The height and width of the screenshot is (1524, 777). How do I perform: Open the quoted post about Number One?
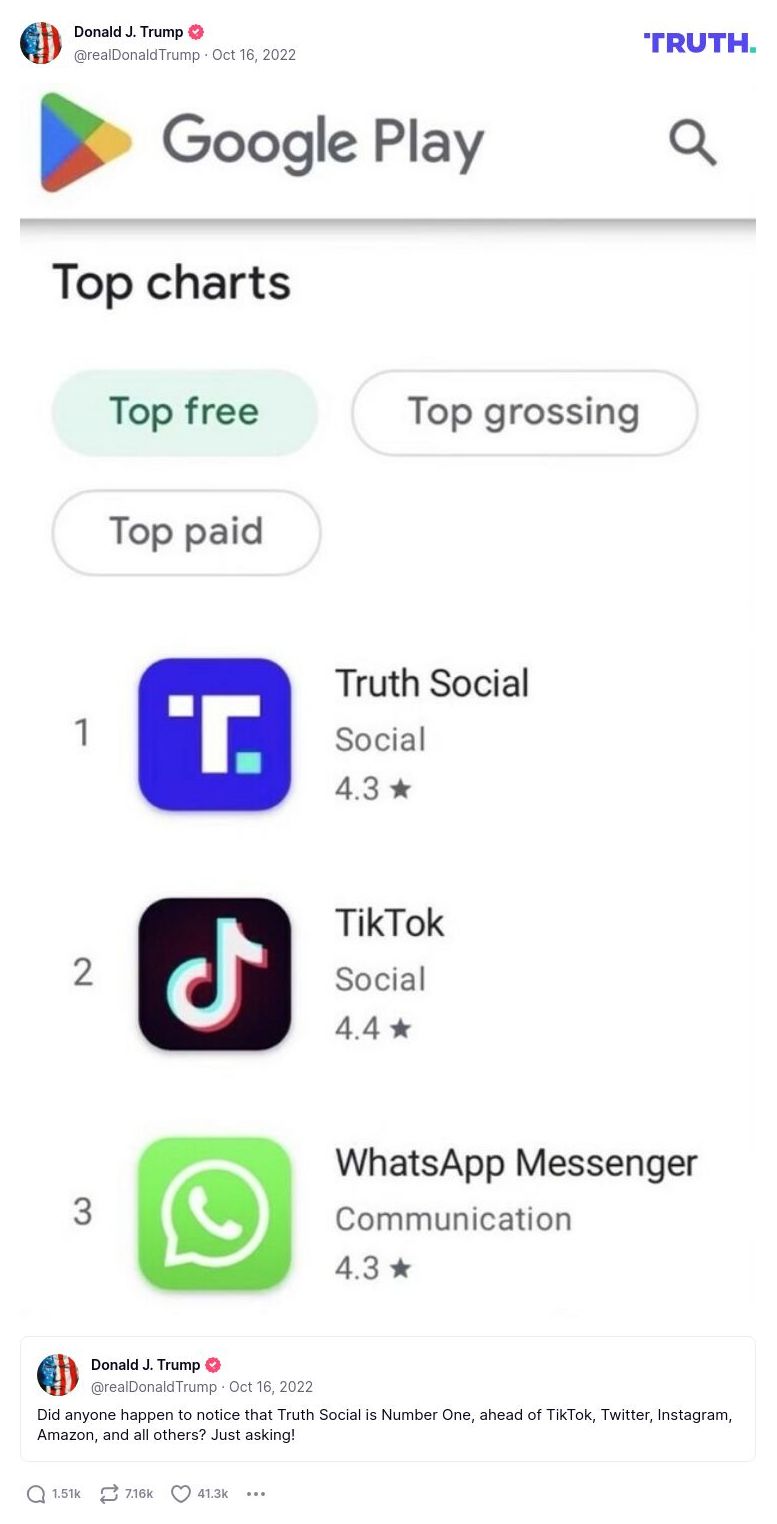pyautogui.click(x=388, y=1425)
